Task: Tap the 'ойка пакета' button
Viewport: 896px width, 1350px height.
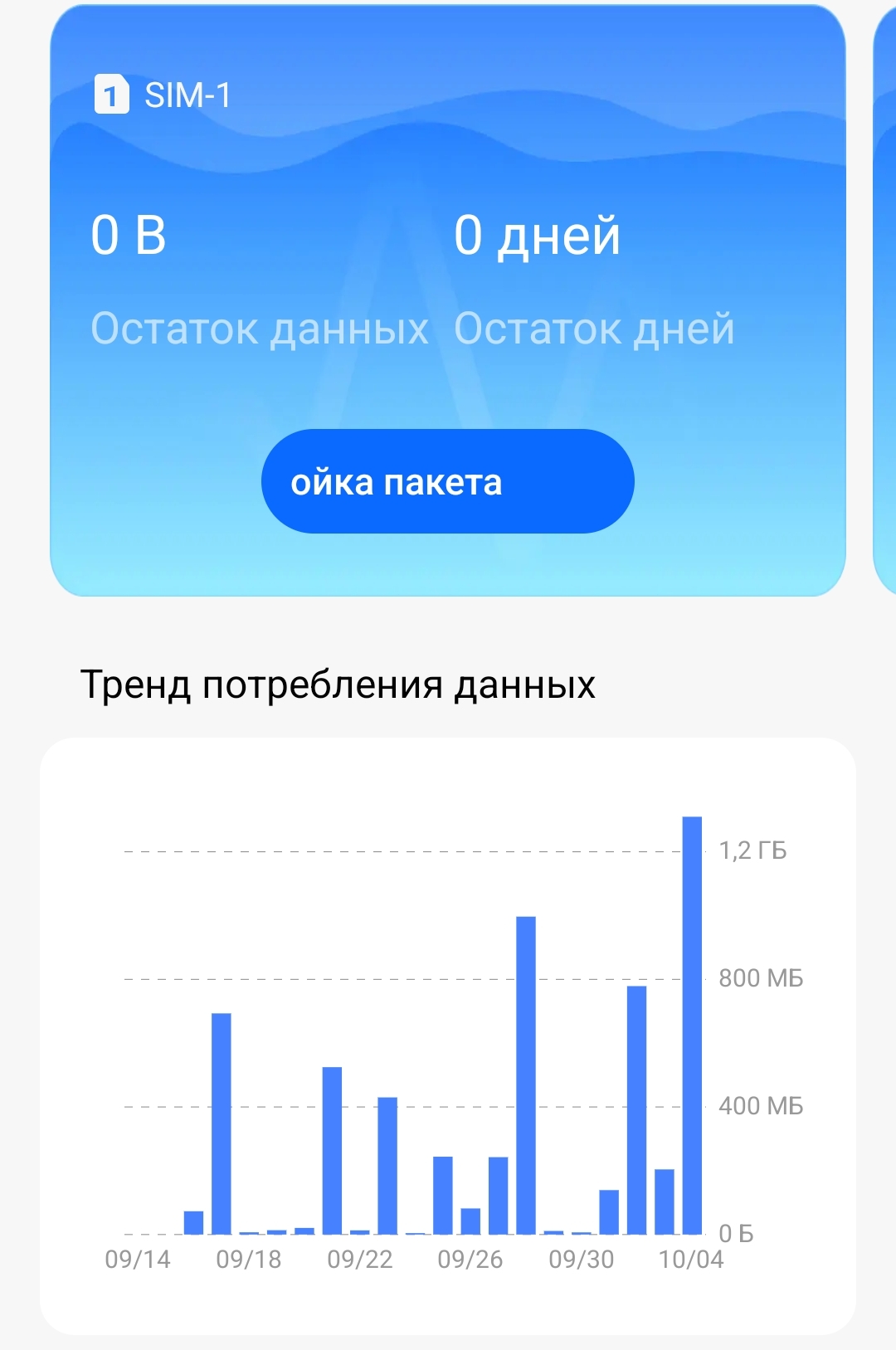Action: 447,481
